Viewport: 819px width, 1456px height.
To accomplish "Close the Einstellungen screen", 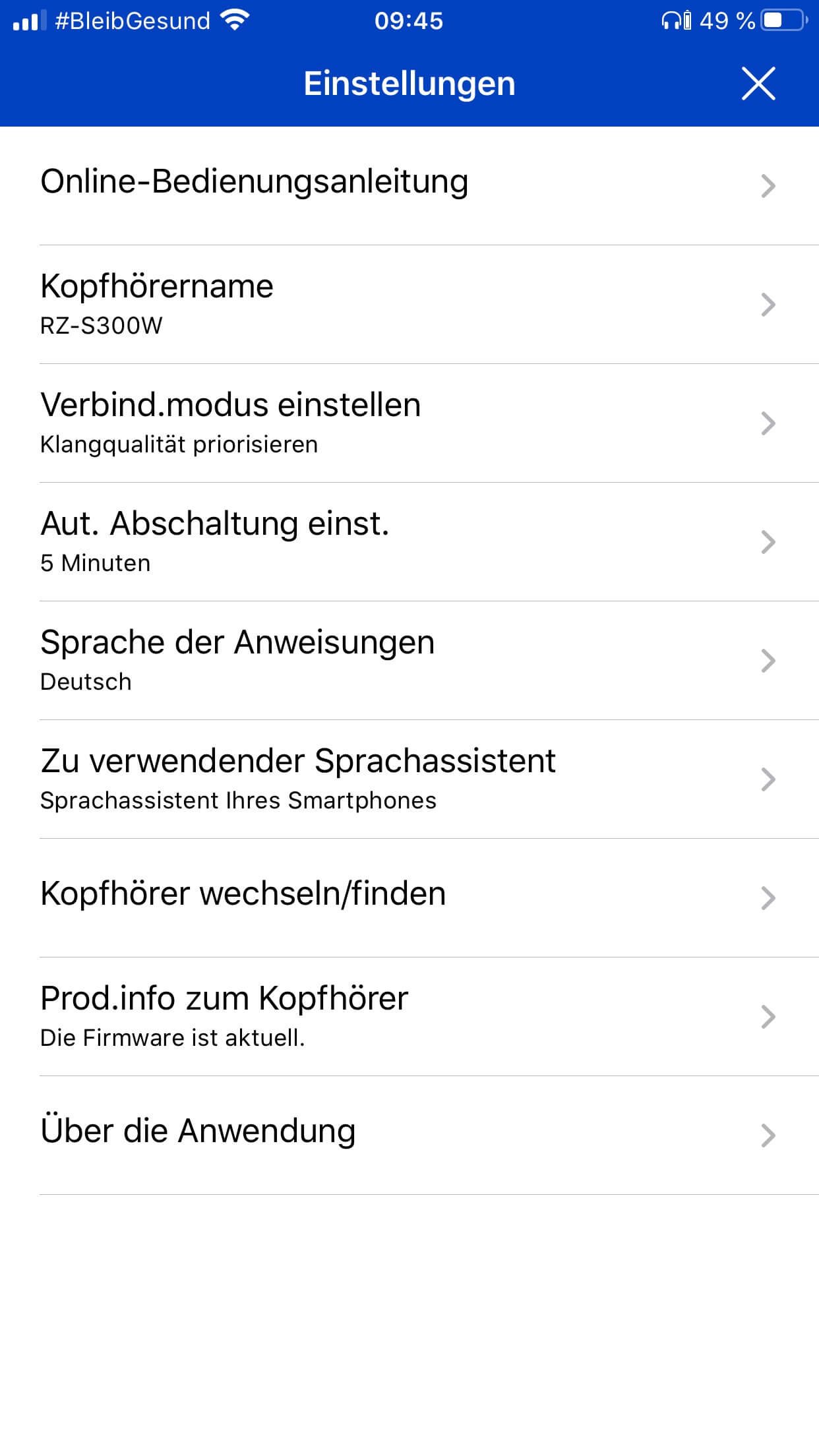I will (758, 84).
